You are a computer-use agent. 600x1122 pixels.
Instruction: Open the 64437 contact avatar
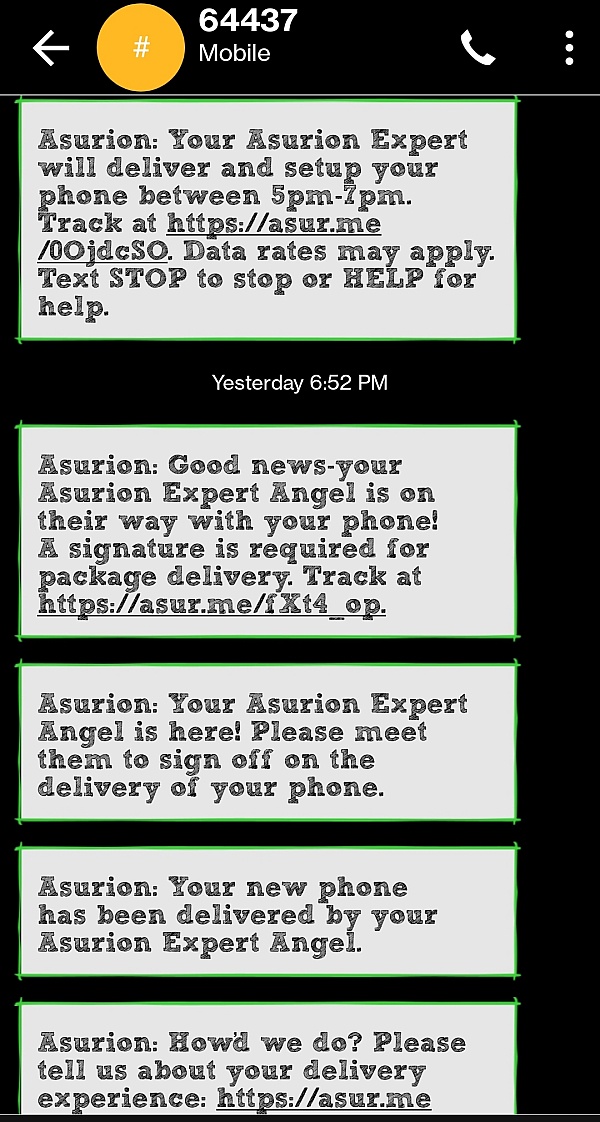click(x=140, y=47)
